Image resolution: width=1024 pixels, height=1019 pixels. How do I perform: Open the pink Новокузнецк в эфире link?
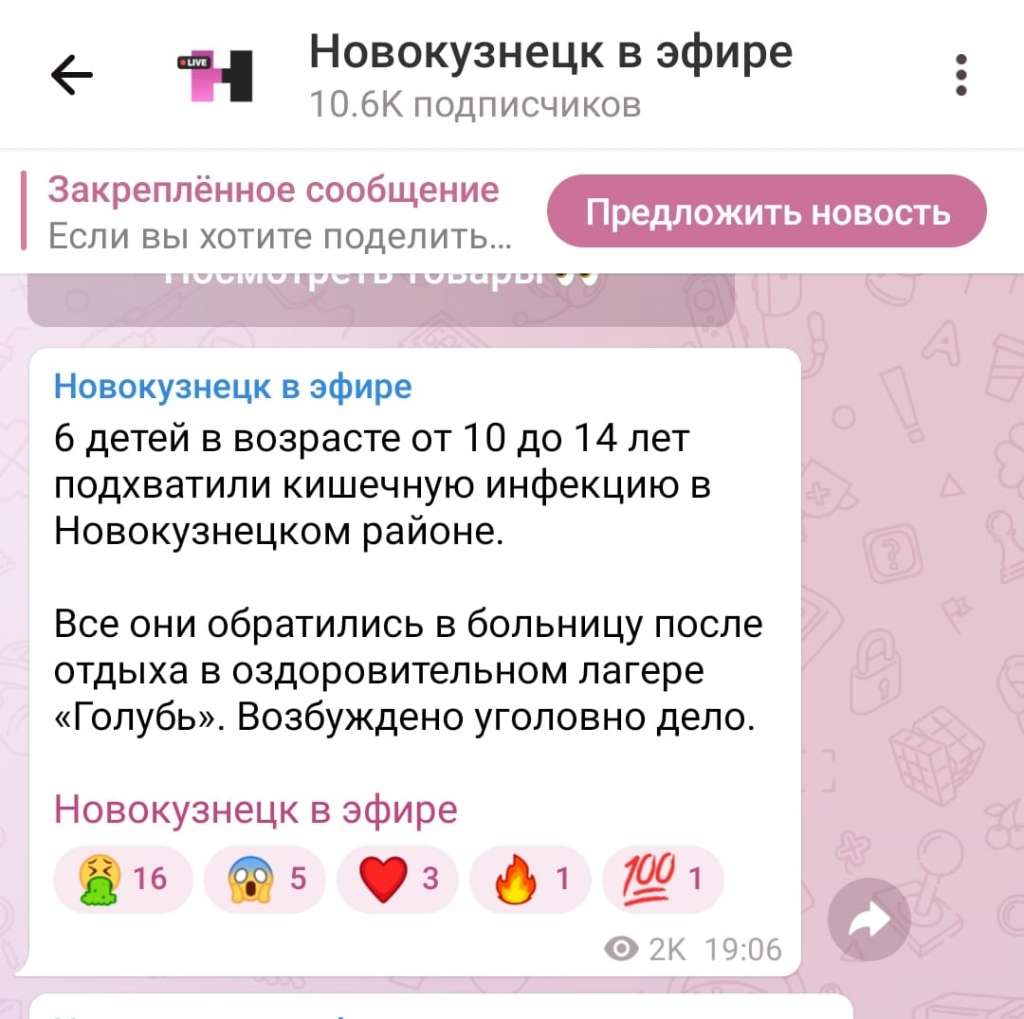(x=255, y=809)
